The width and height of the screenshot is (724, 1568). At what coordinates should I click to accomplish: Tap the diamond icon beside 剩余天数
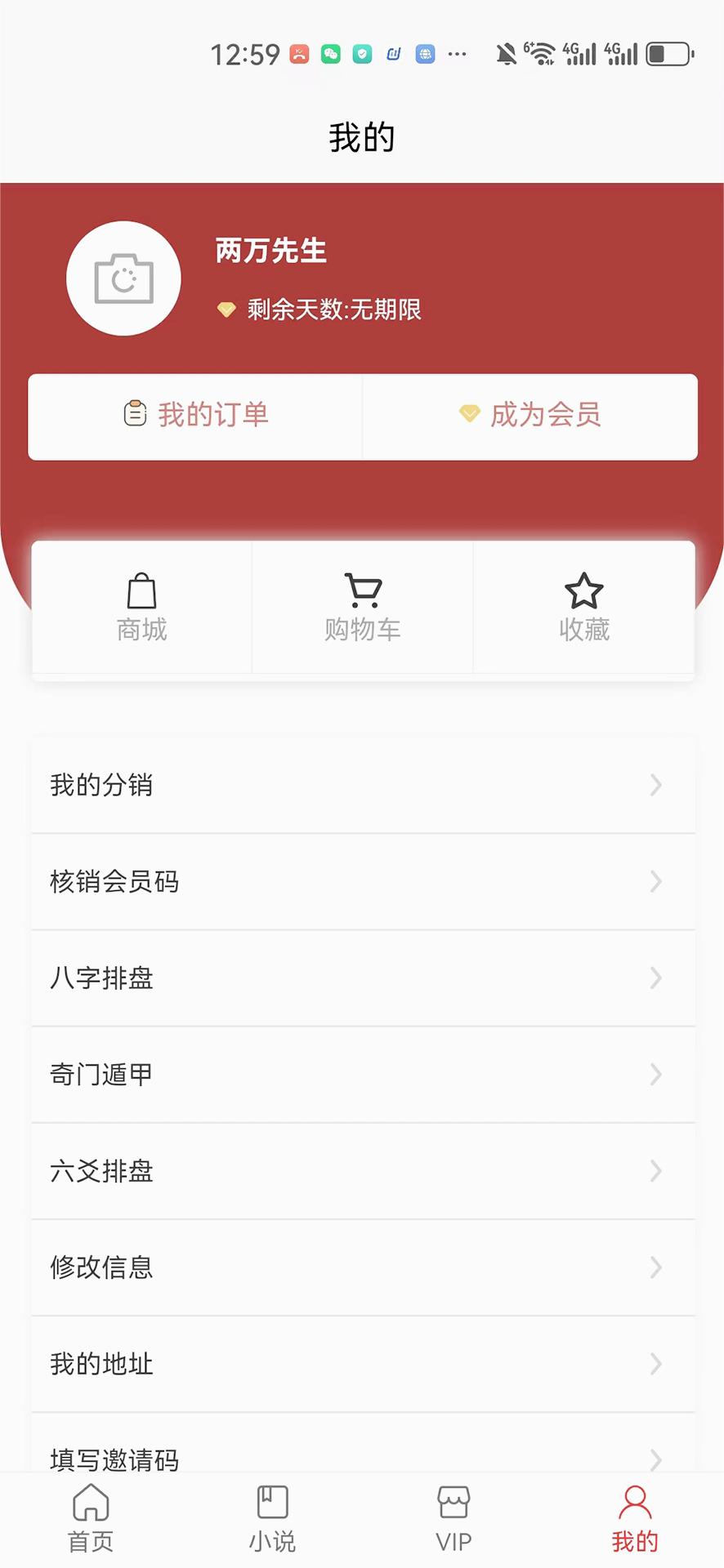click(226, 310)
